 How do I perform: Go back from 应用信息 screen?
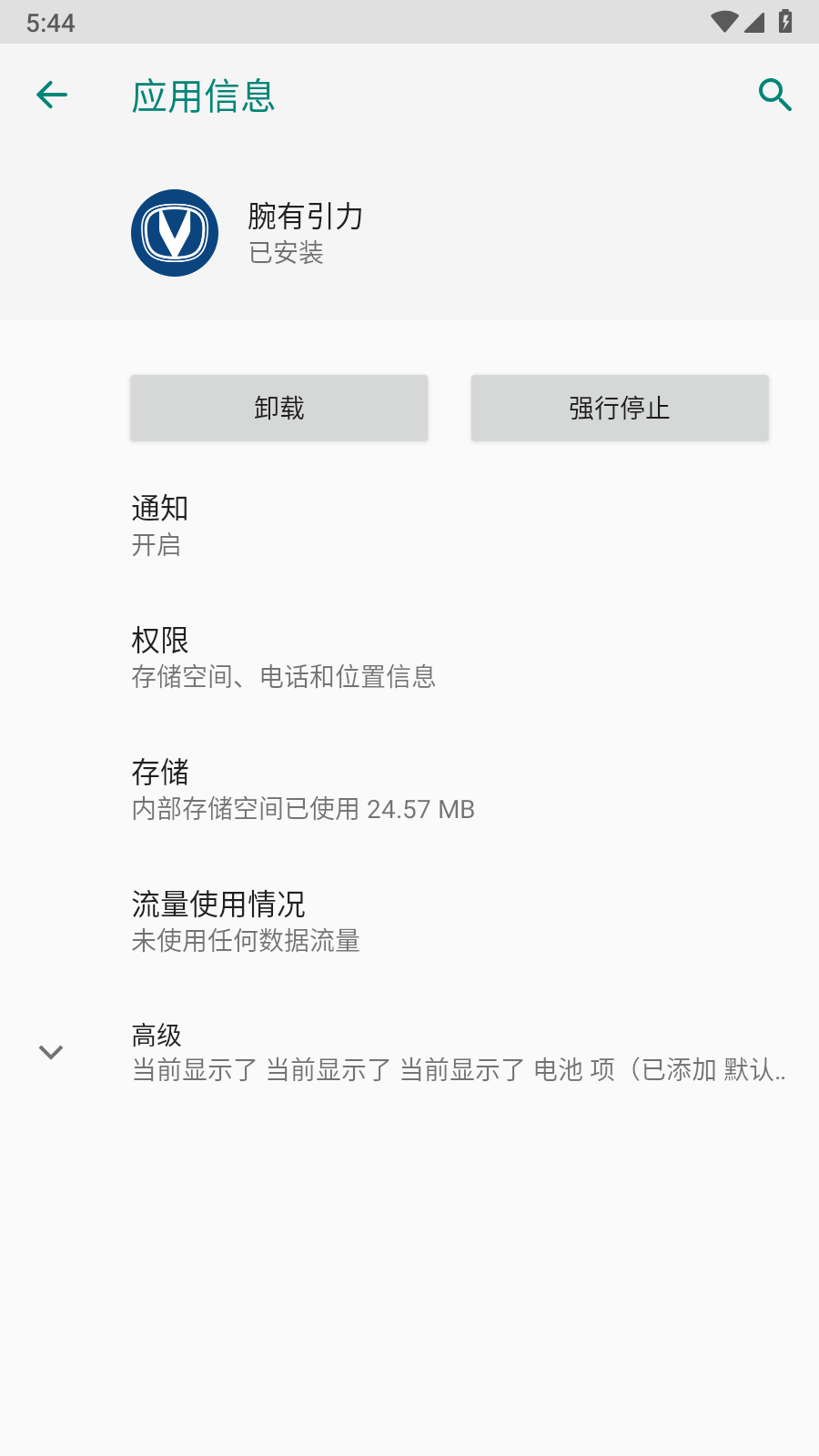(x=52, y=95)
